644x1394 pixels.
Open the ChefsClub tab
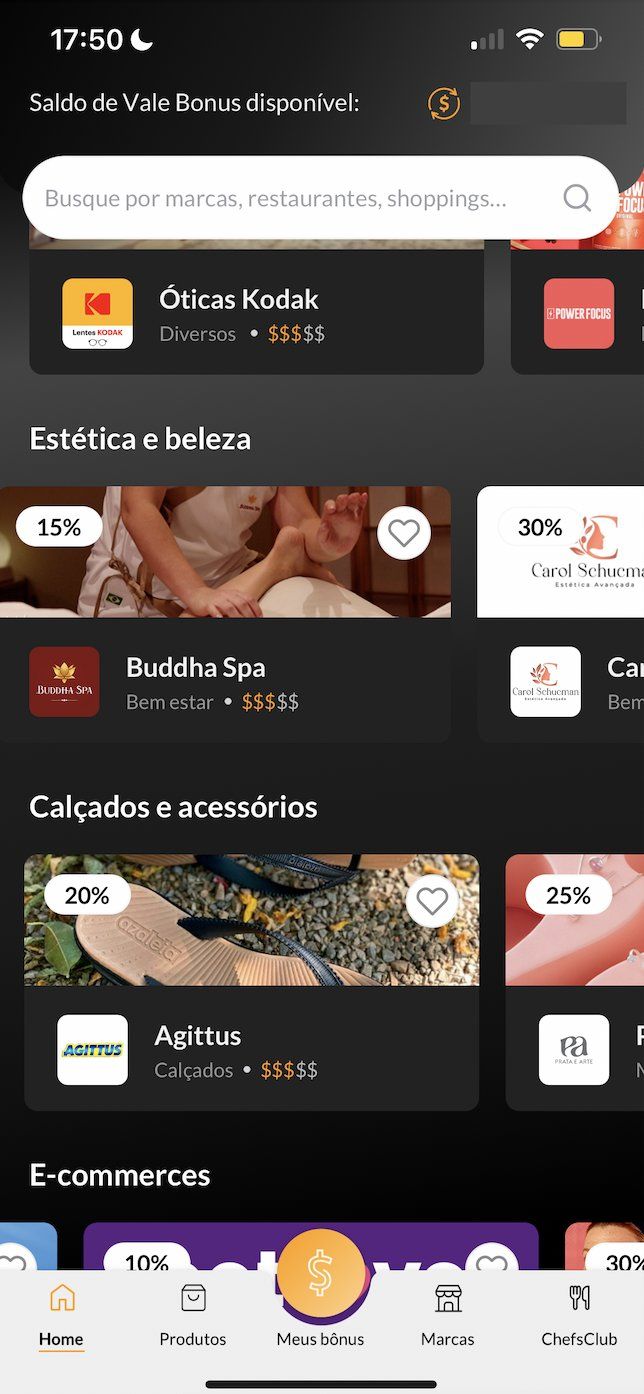pyautogui.click(x=579, y=1316)
